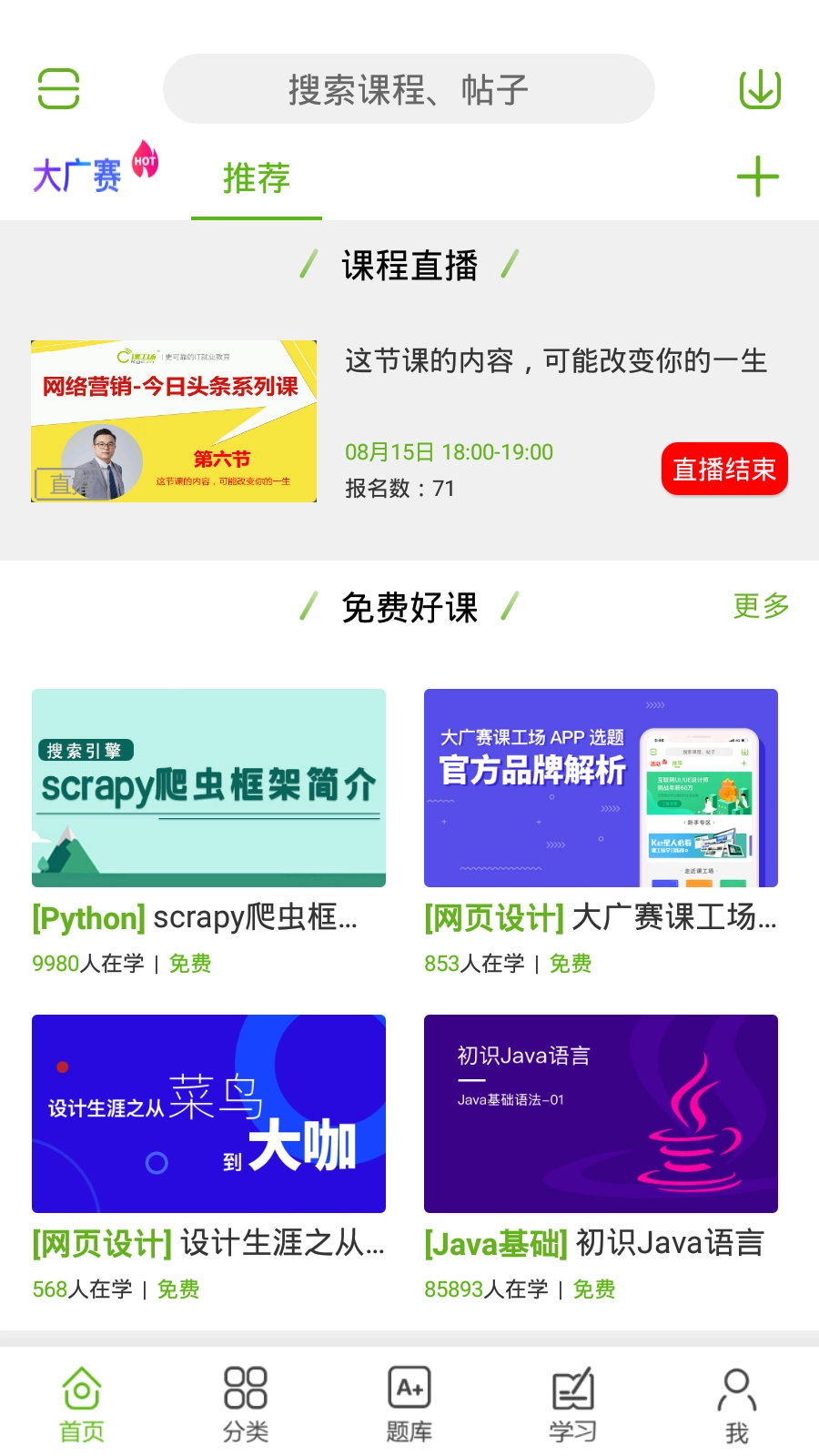Open the scrapy爬虫框架 Python course thumbnail
The height and width of the screenshot is (1456, 819).
coord(208,788)
